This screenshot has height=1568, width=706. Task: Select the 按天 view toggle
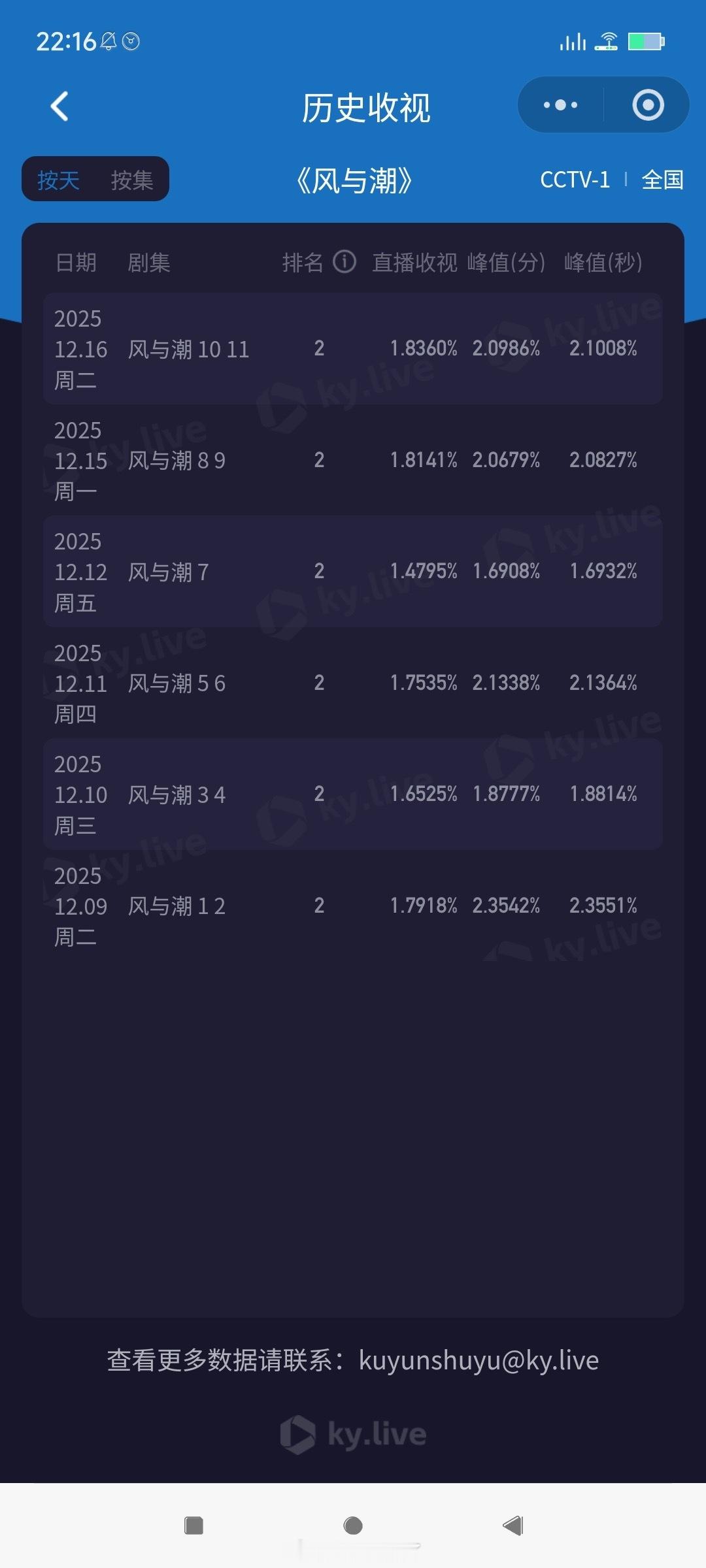click(x=58, y=179)
